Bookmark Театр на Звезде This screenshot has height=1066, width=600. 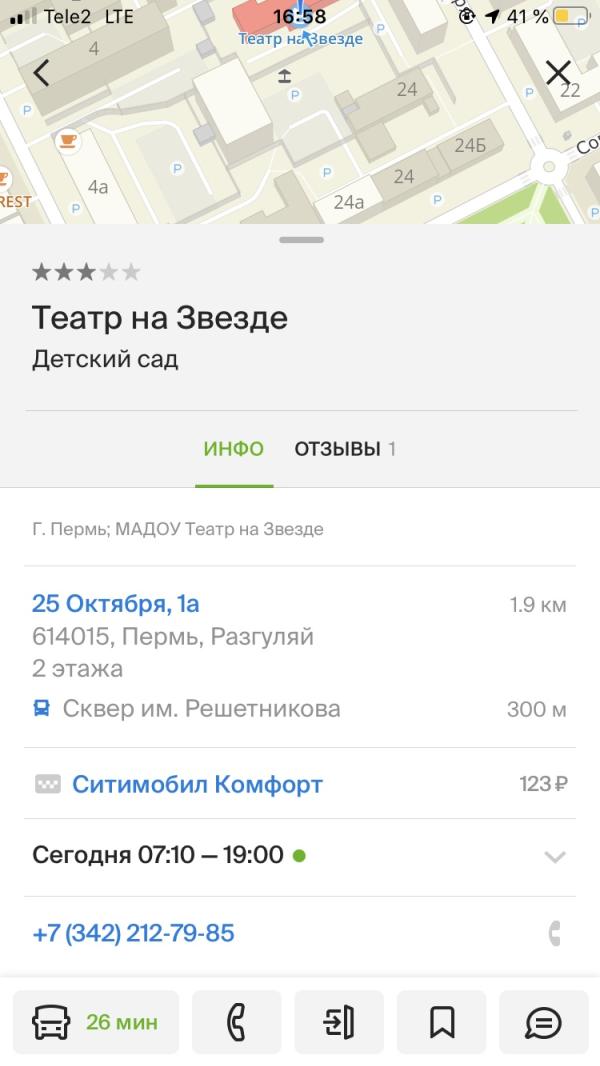[x=441, y=1022]
